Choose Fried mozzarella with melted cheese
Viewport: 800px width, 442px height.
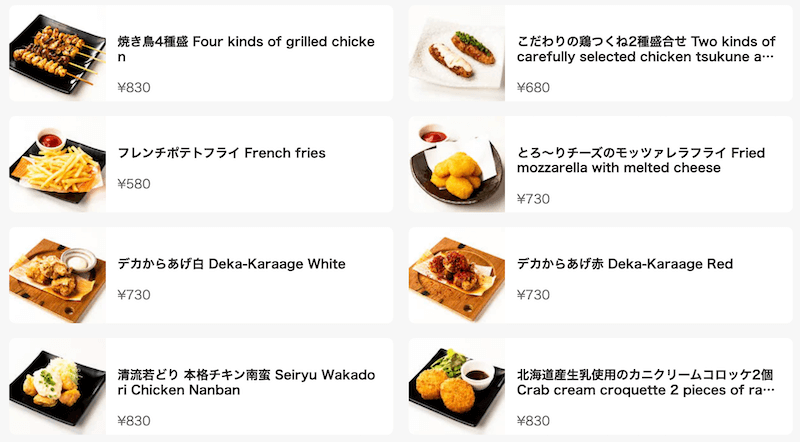[640, 160]
